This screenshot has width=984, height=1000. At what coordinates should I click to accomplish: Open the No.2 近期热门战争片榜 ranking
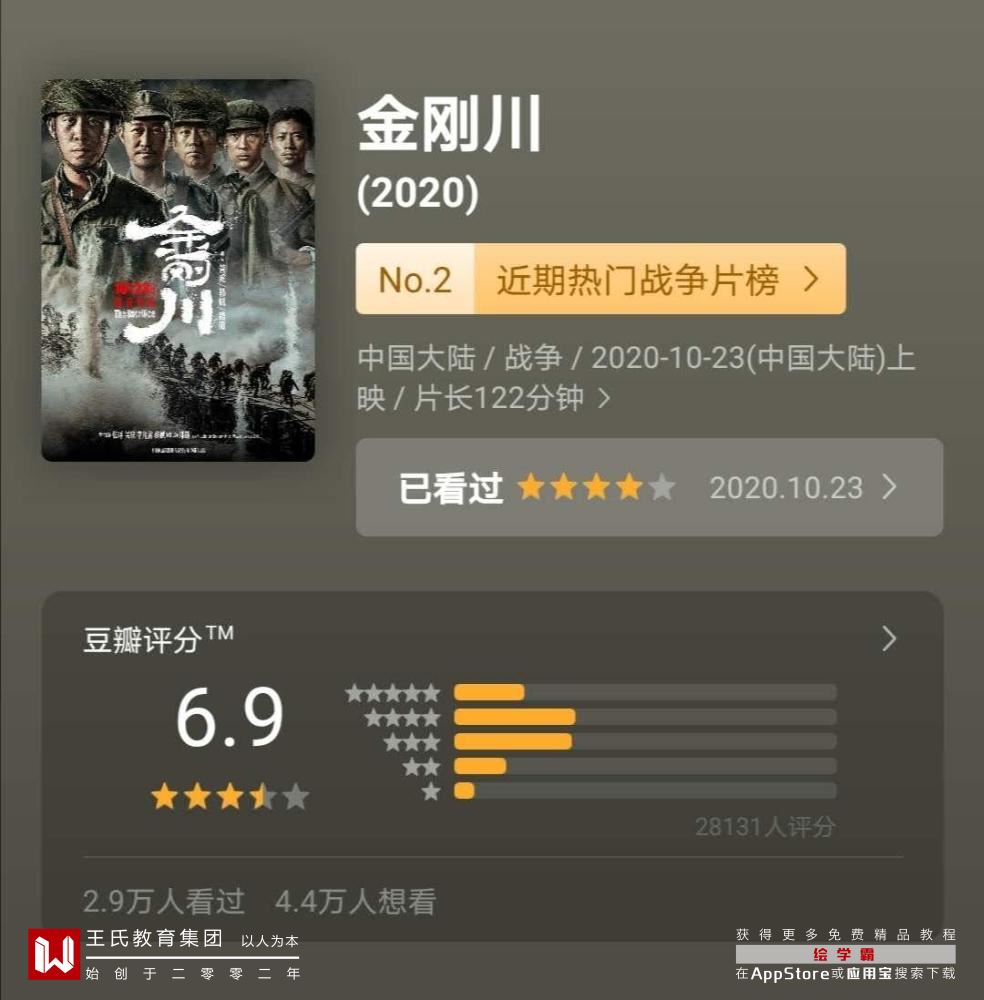600,280
